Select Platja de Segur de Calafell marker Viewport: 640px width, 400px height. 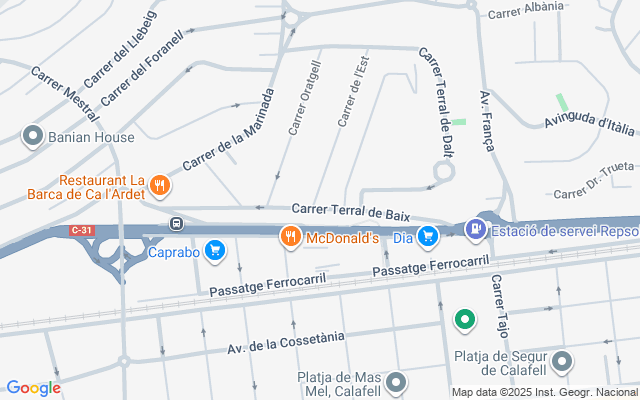(562, 361)
